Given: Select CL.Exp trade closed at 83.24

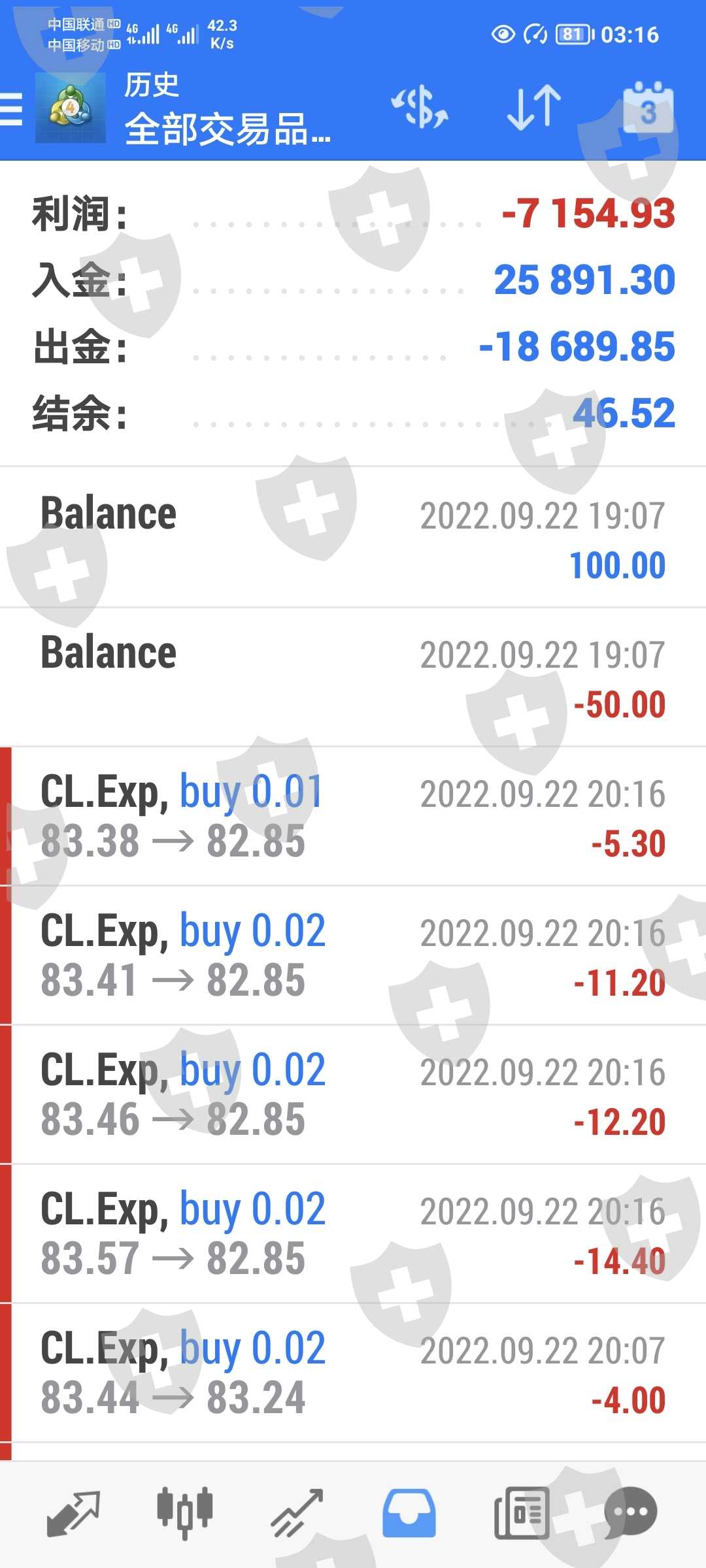Looking at the screenshot, I should (x=353, y=1373).
